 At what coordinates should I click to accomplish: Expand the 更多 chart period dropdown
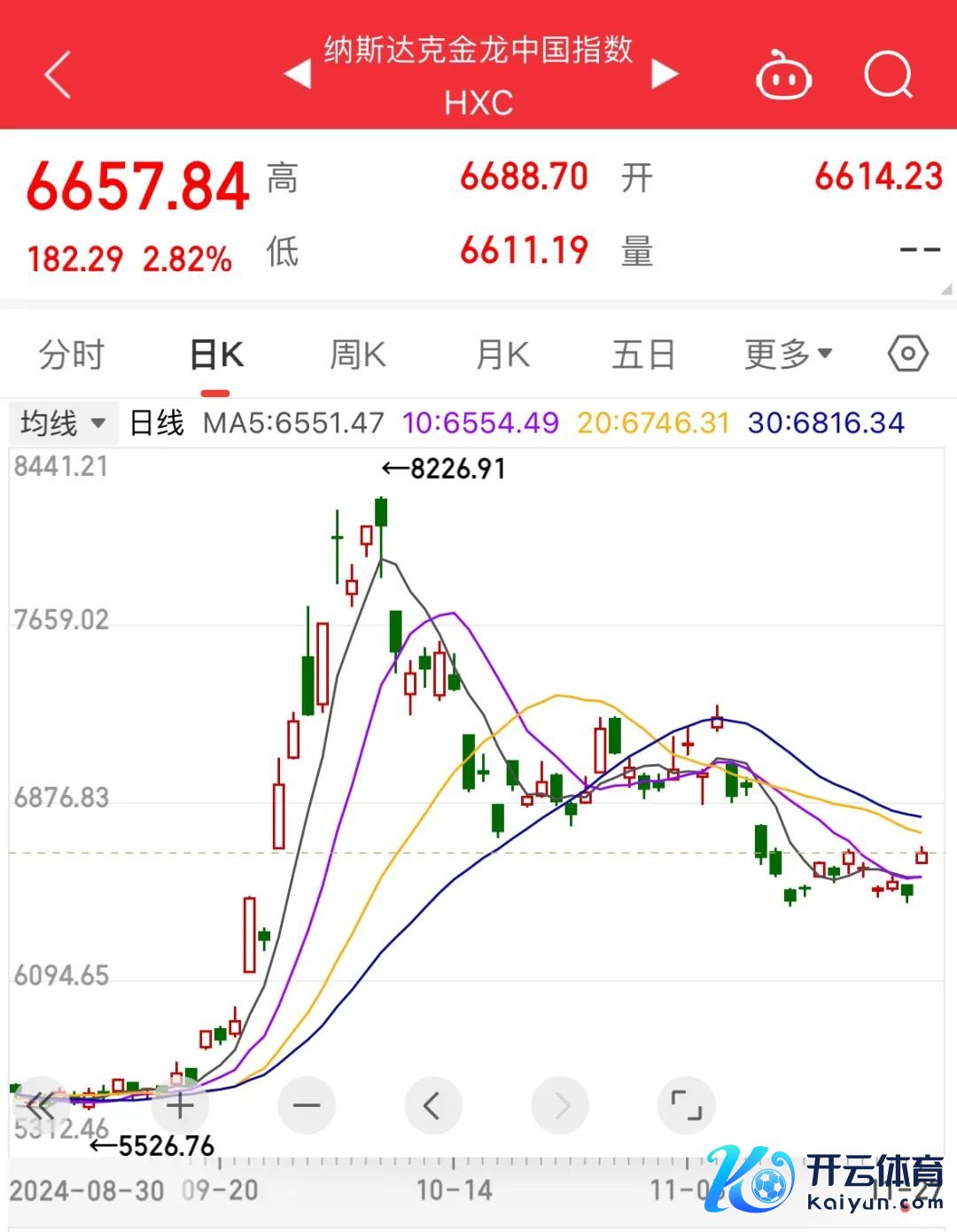click(x=788, y=355)
